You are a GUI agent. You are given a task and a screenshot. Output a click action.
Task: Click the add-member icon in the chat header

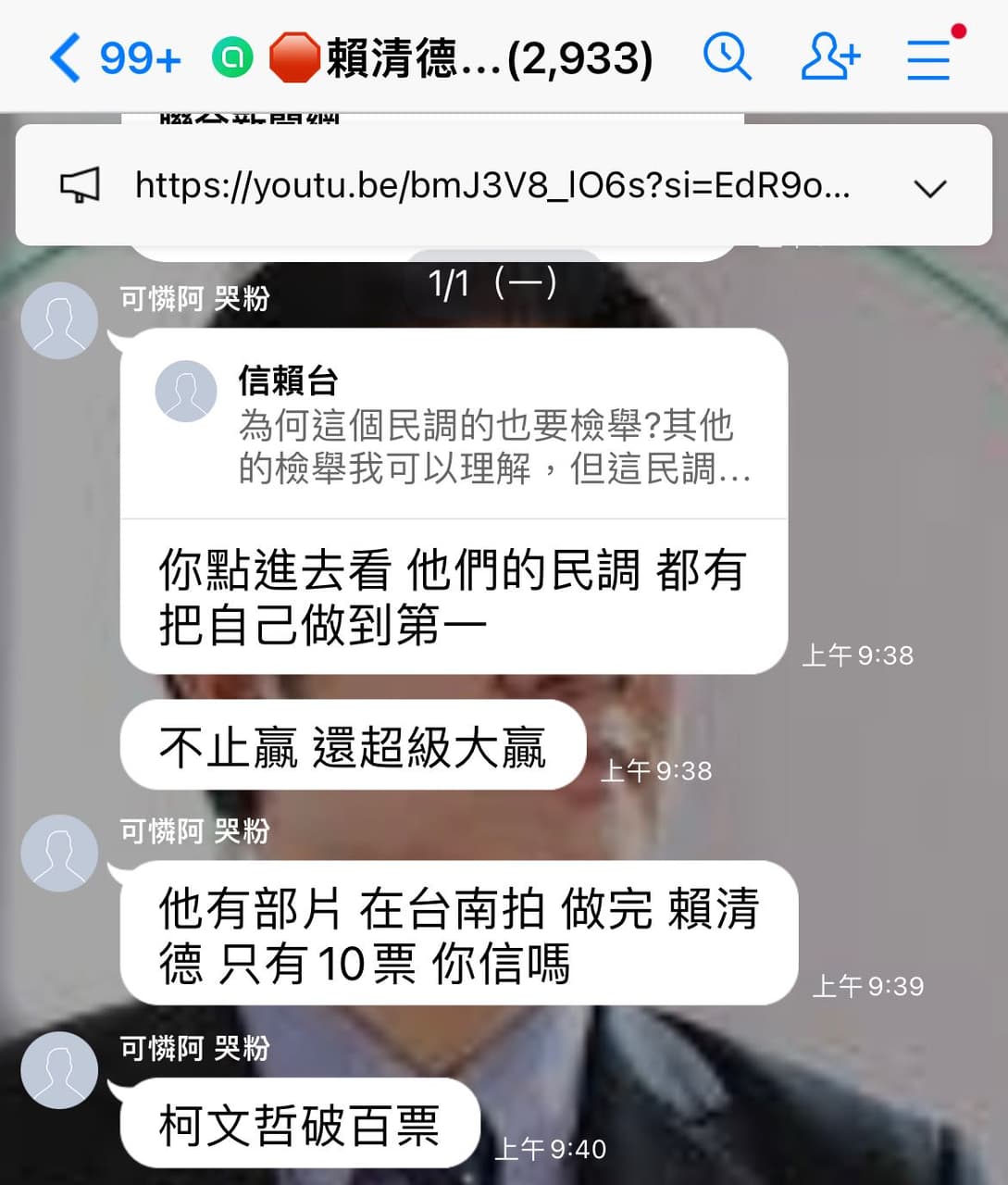[x=830, y=56]
